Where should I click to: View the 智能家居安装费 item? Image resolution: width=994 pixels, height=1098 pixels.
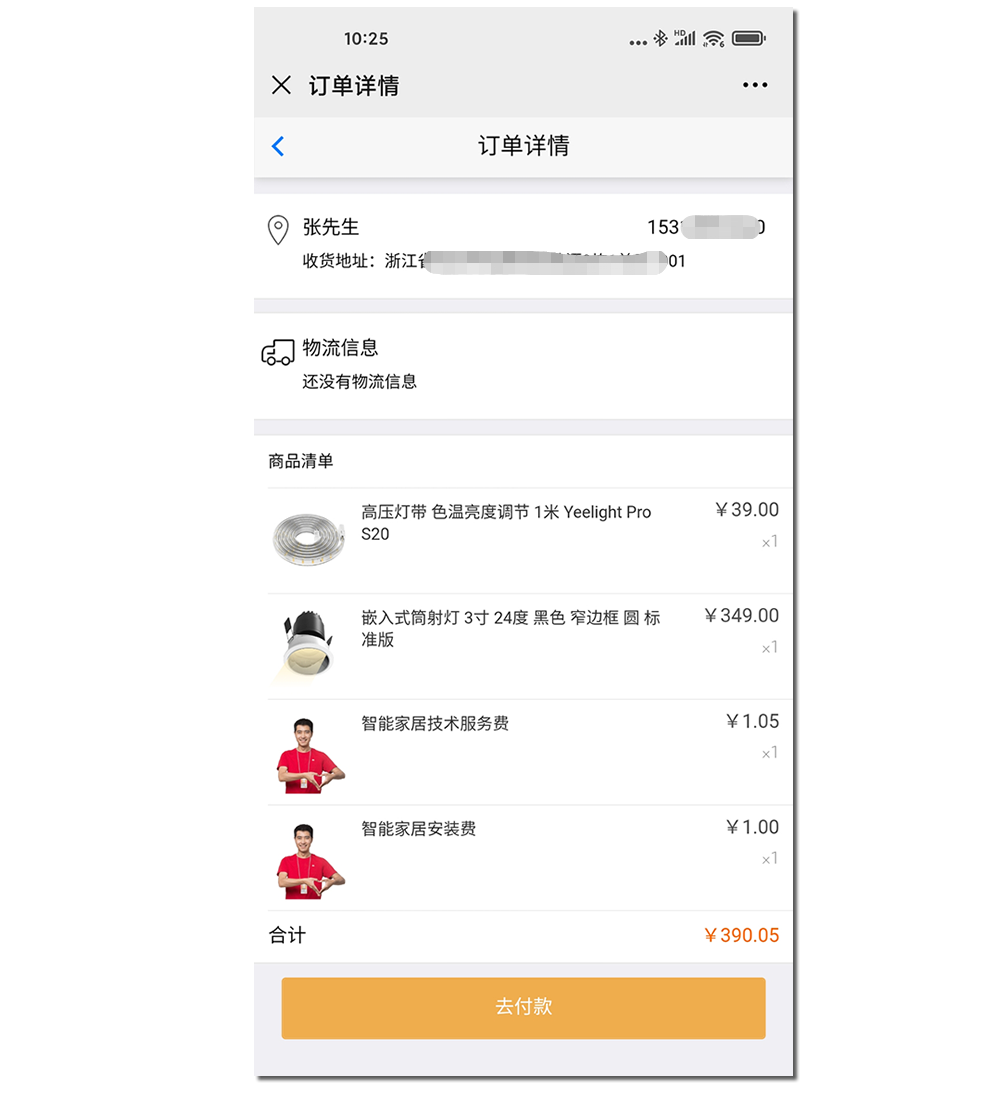click(418, 830)
